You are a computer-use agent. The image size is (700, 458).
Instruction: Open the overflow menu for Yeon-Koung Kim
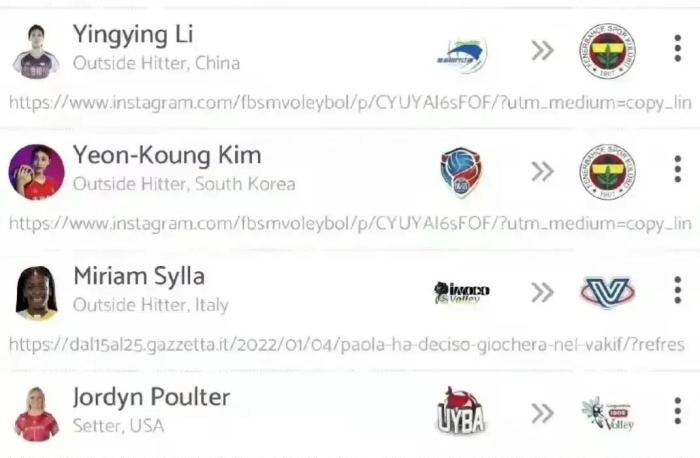click(678, 169)
